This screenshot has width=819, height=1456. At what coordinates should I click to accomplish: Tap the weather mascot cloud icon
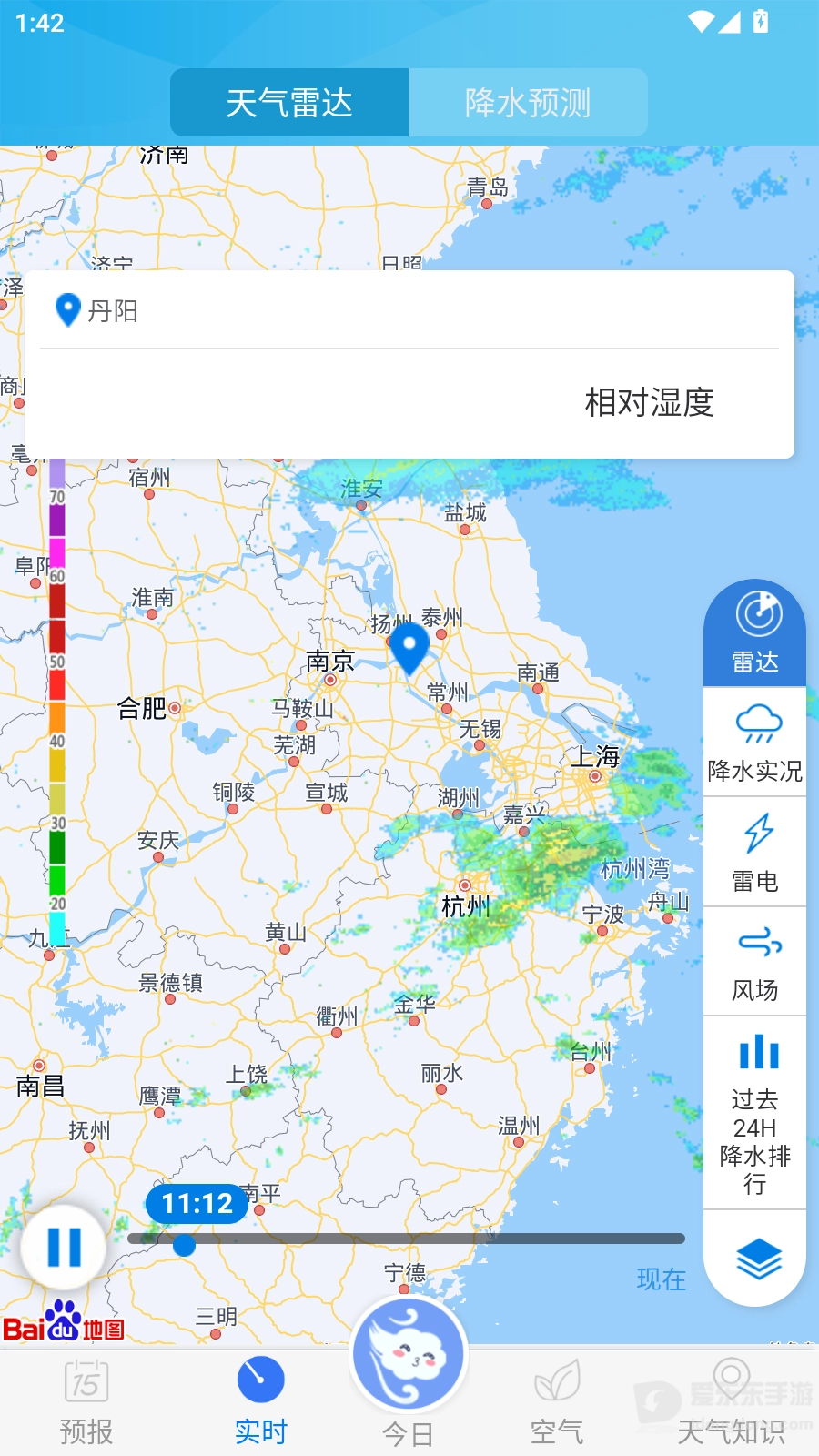(x=409, y=1353)
